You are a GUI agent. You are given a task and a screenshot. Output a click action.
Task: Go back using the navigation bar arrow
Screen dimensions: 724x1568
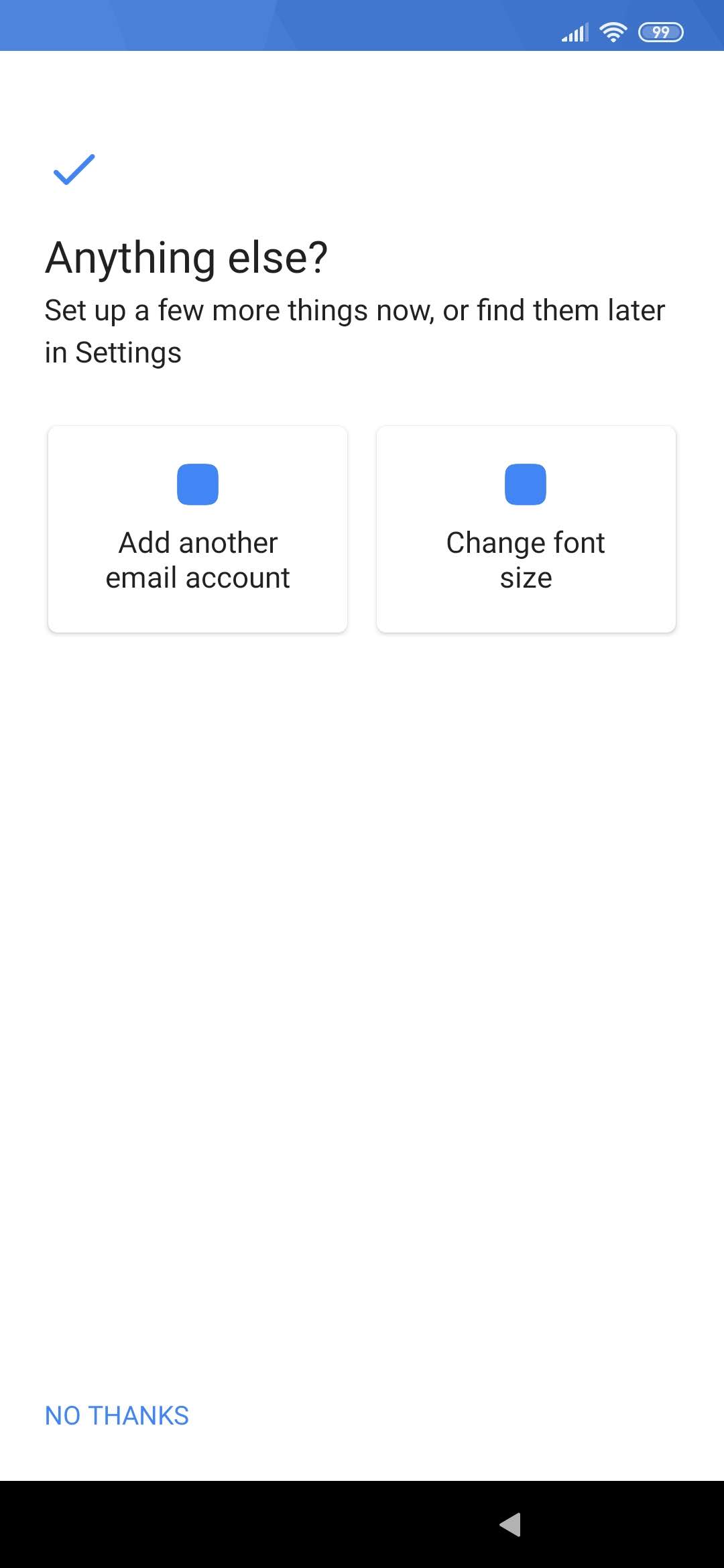click(511, 1524)
